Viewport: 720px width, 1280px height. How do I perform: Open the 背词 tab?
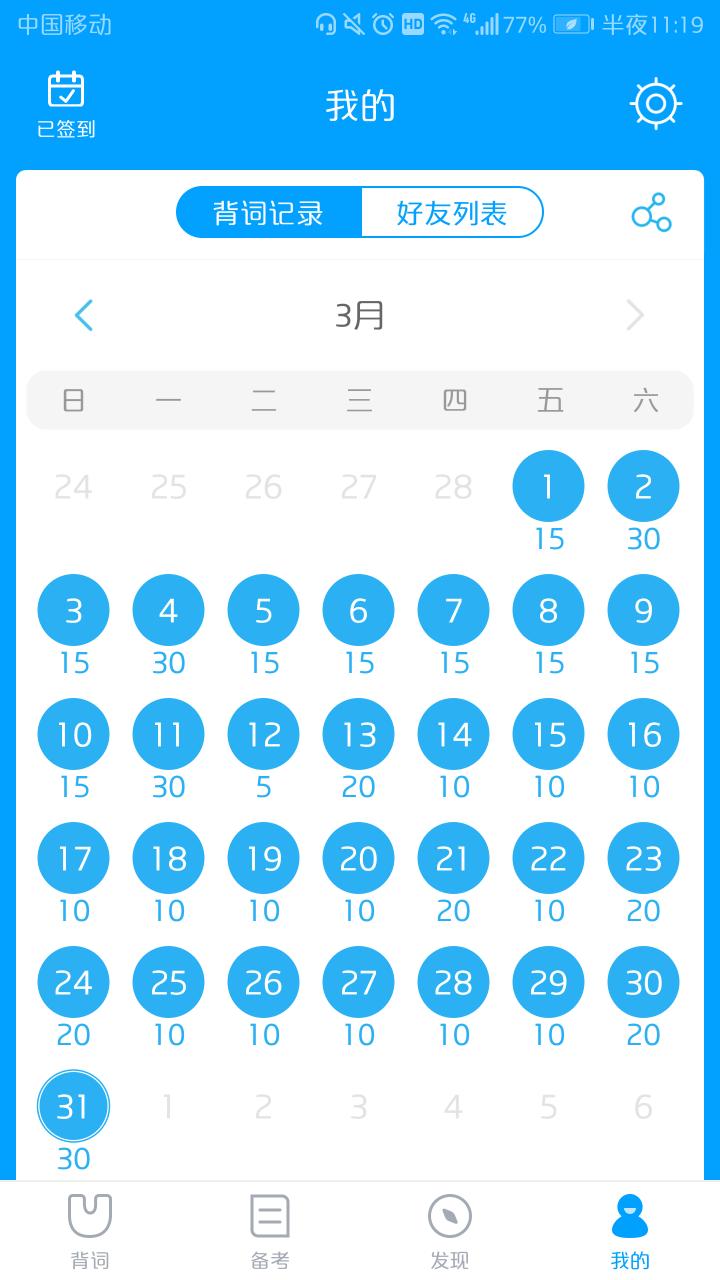90,1231
